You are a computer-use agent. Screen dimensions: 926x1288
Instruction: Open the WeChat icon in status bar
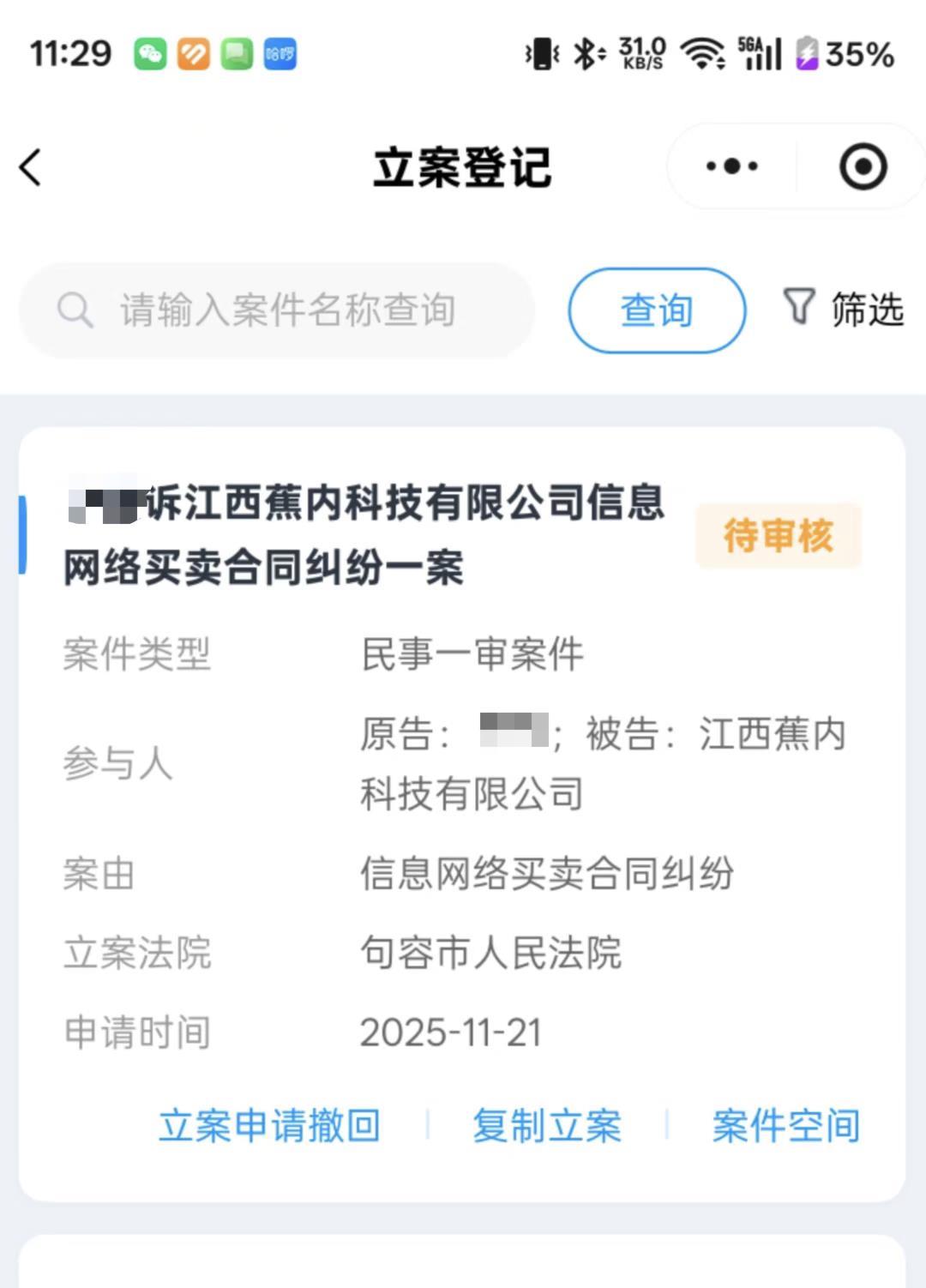[151, 54]
